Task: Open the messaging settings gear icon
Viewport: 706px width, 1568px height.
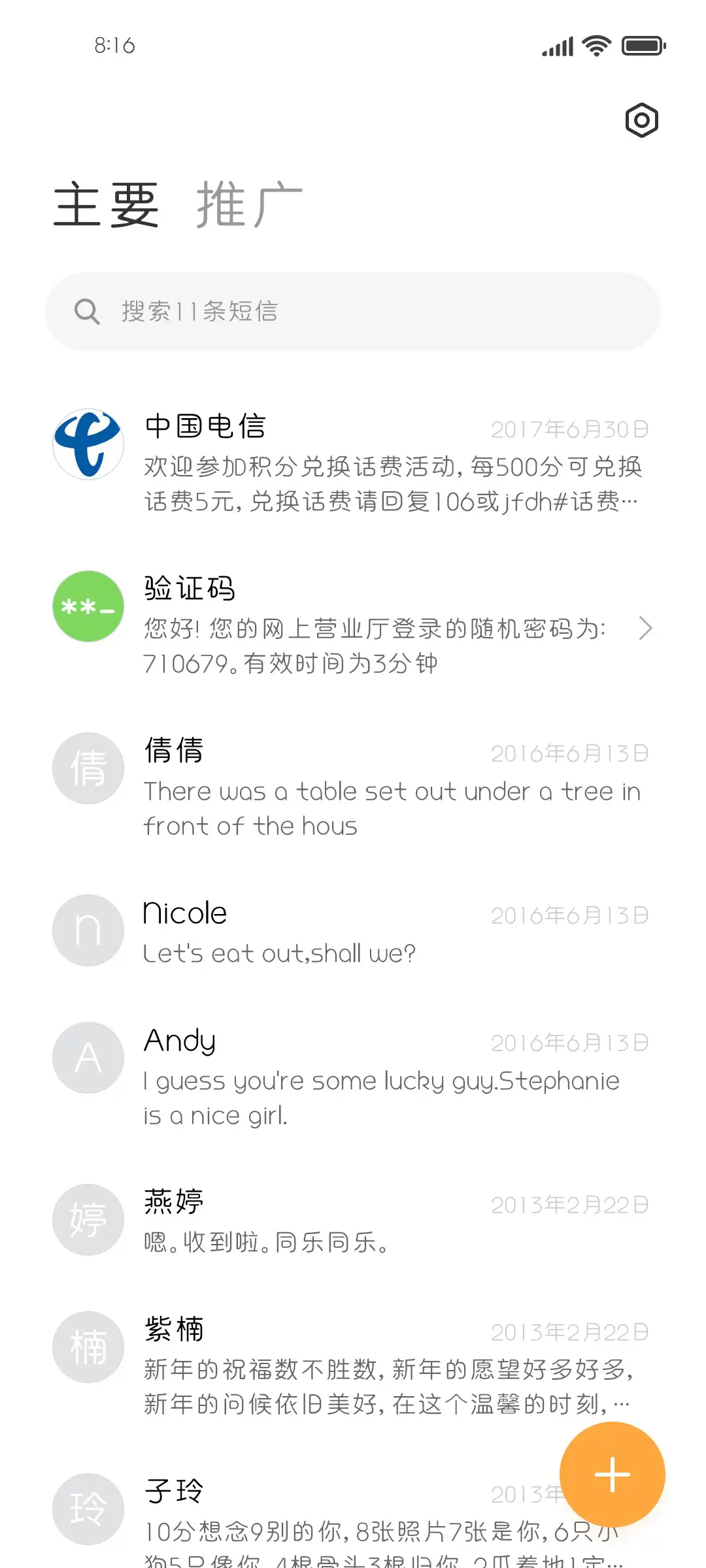Action: [x=641, y=120]
